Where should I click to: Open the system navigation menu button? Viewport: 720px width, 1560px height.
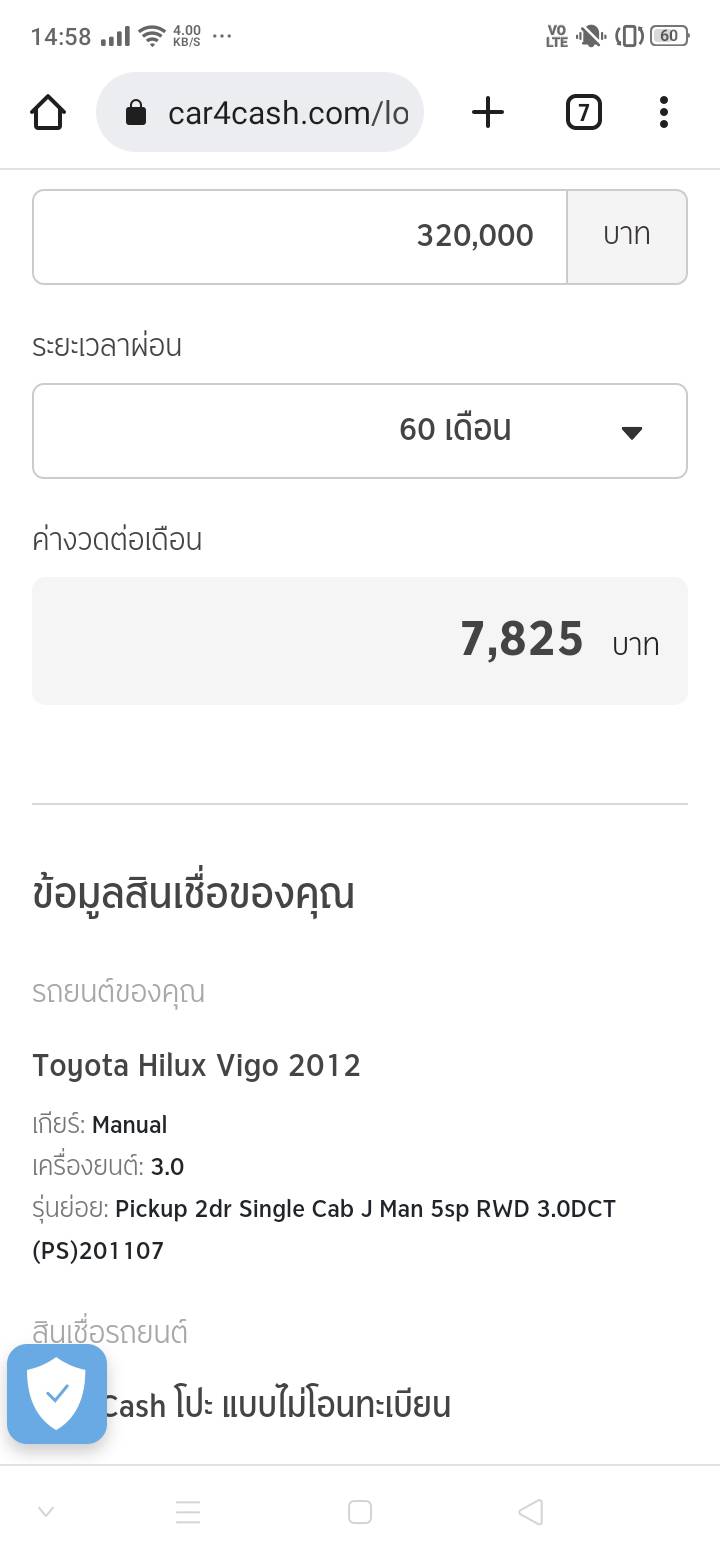(188, 1512)
